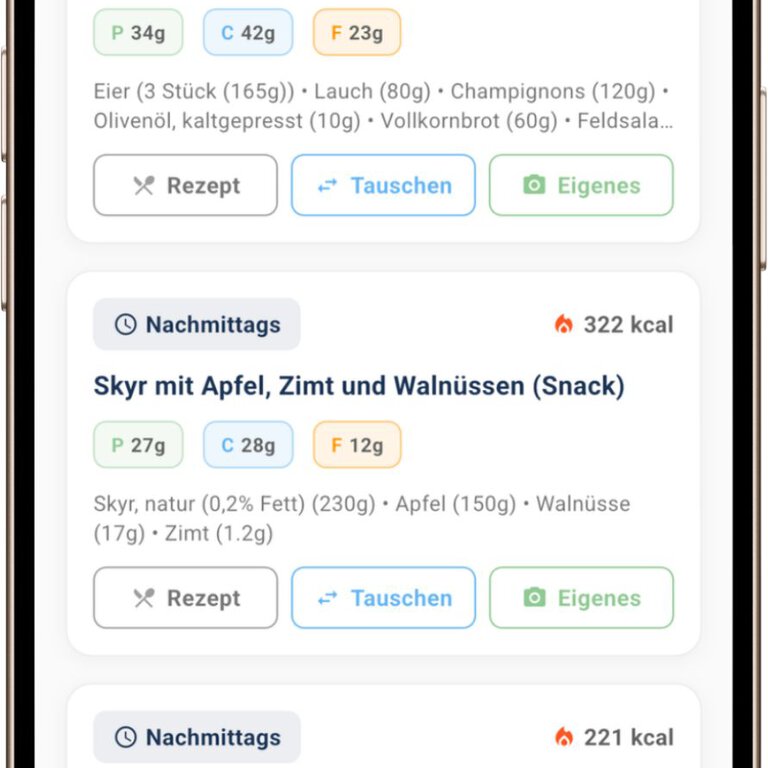The width and height of the screenshot is (768, 768).
Task: Open Rezept for the Skyr mit Apfel snack
Action: coord(185,598)
